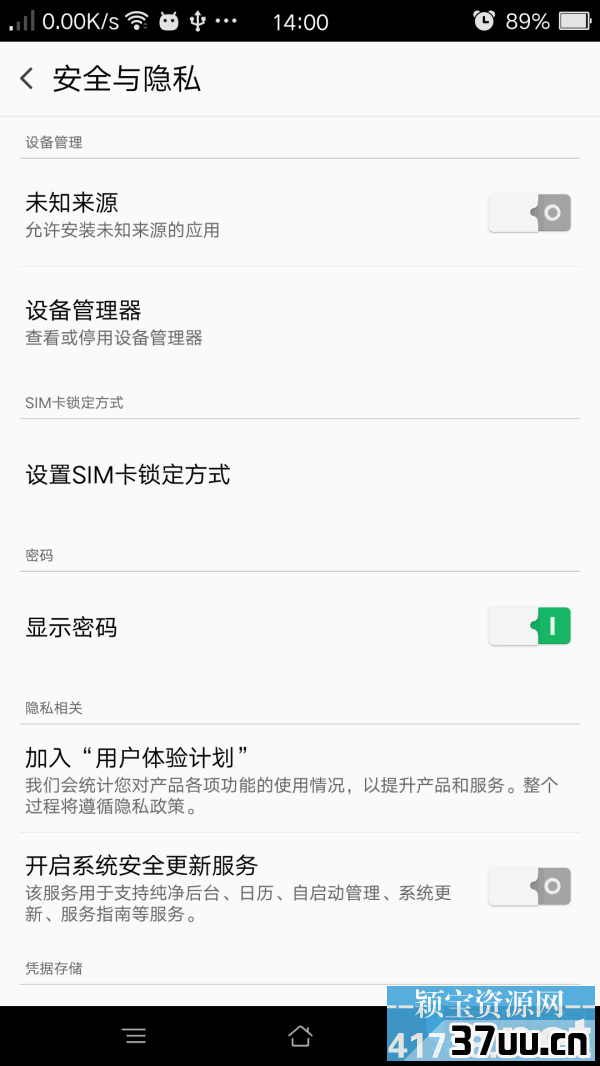Tap the system home button
Image resolution: width=600 pixels, height=1066 pixels.
[x=300, y=1035]
